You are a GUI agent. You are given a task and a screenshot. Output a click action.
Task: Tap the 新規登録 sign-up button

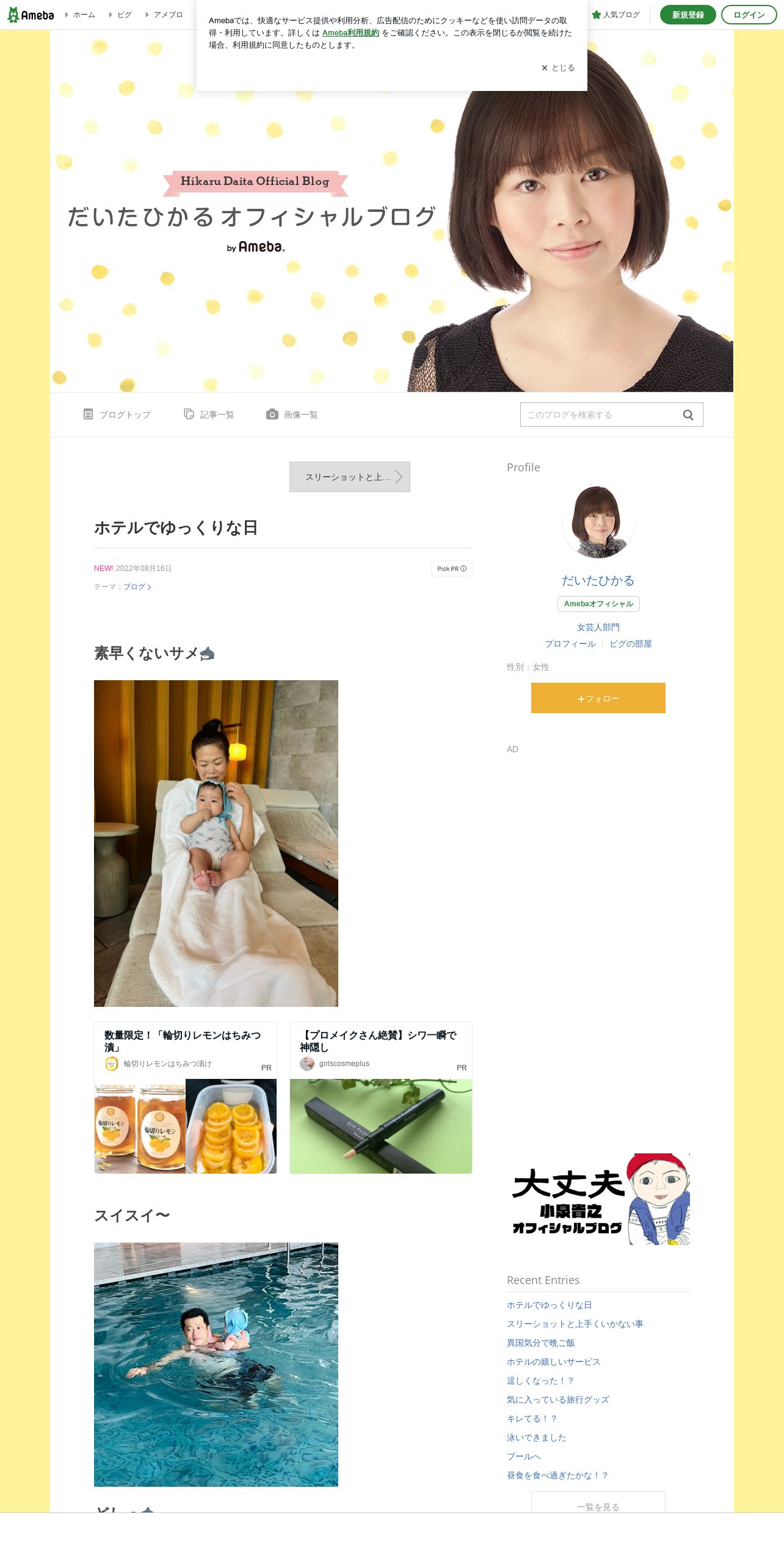coord(688,15)
